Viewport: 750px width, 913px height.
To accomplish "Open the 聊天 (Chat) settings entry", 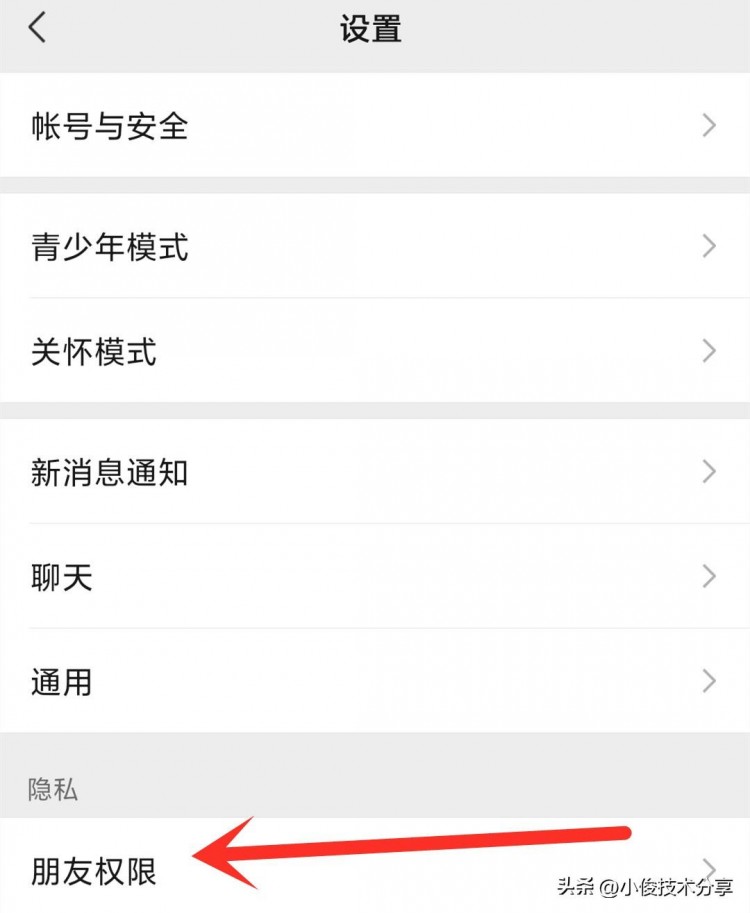I will tap(60, 576).
